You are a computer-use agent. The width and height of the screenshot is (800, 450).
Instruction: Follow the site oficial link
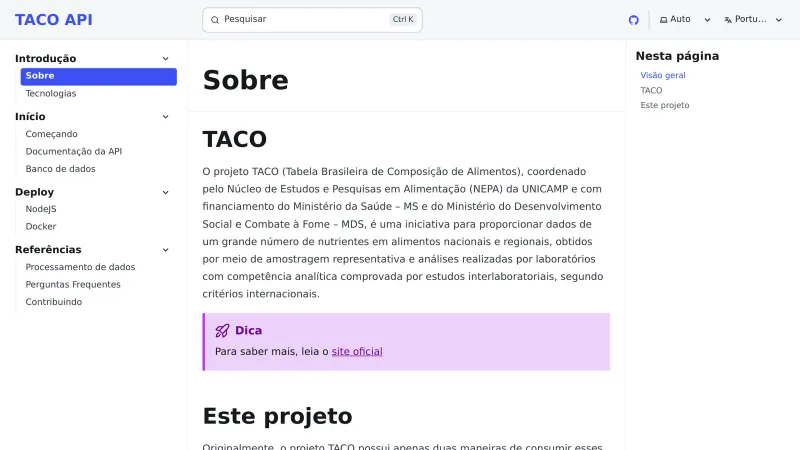[357, 352]
